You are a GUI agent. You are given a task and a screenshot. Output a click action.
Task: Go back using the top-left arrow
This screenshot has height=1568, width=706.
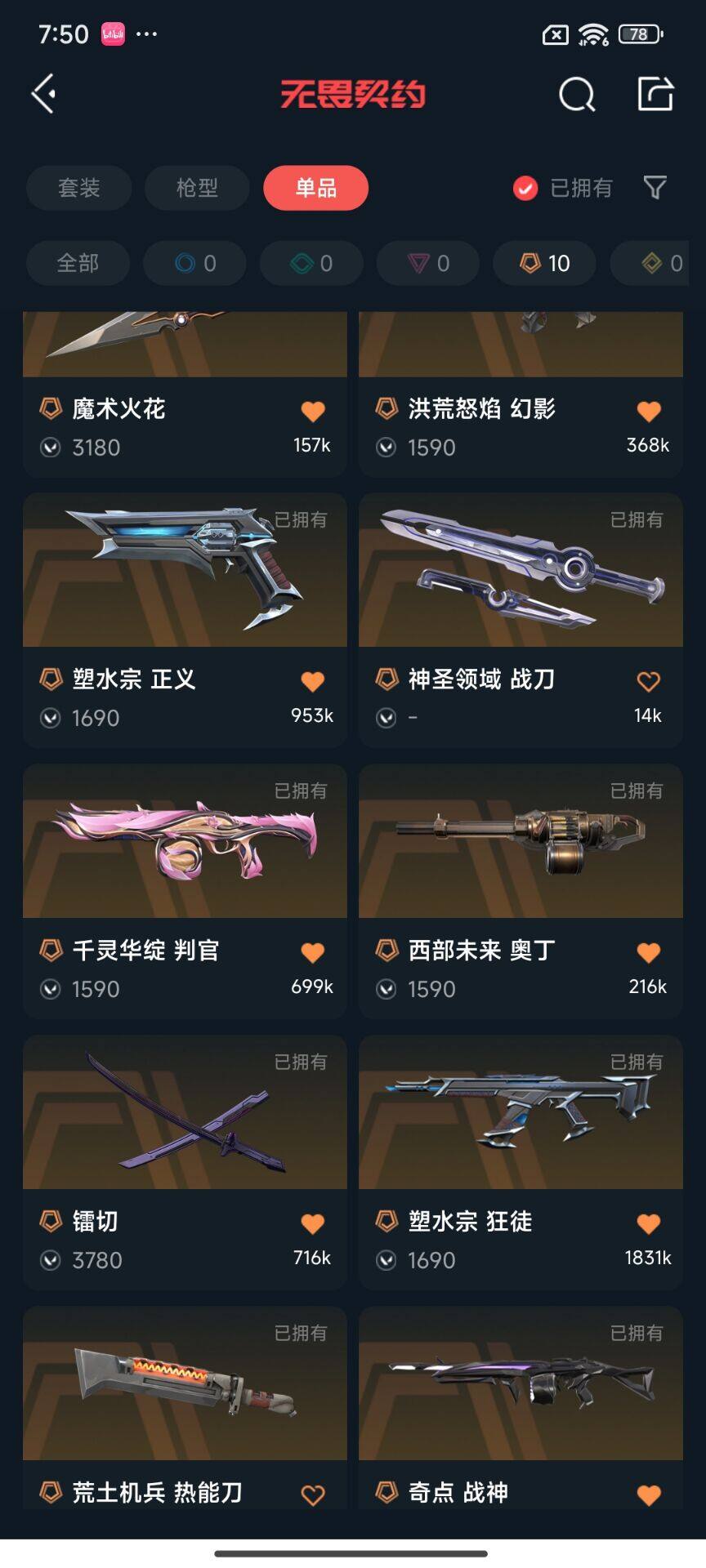point(44,94)
